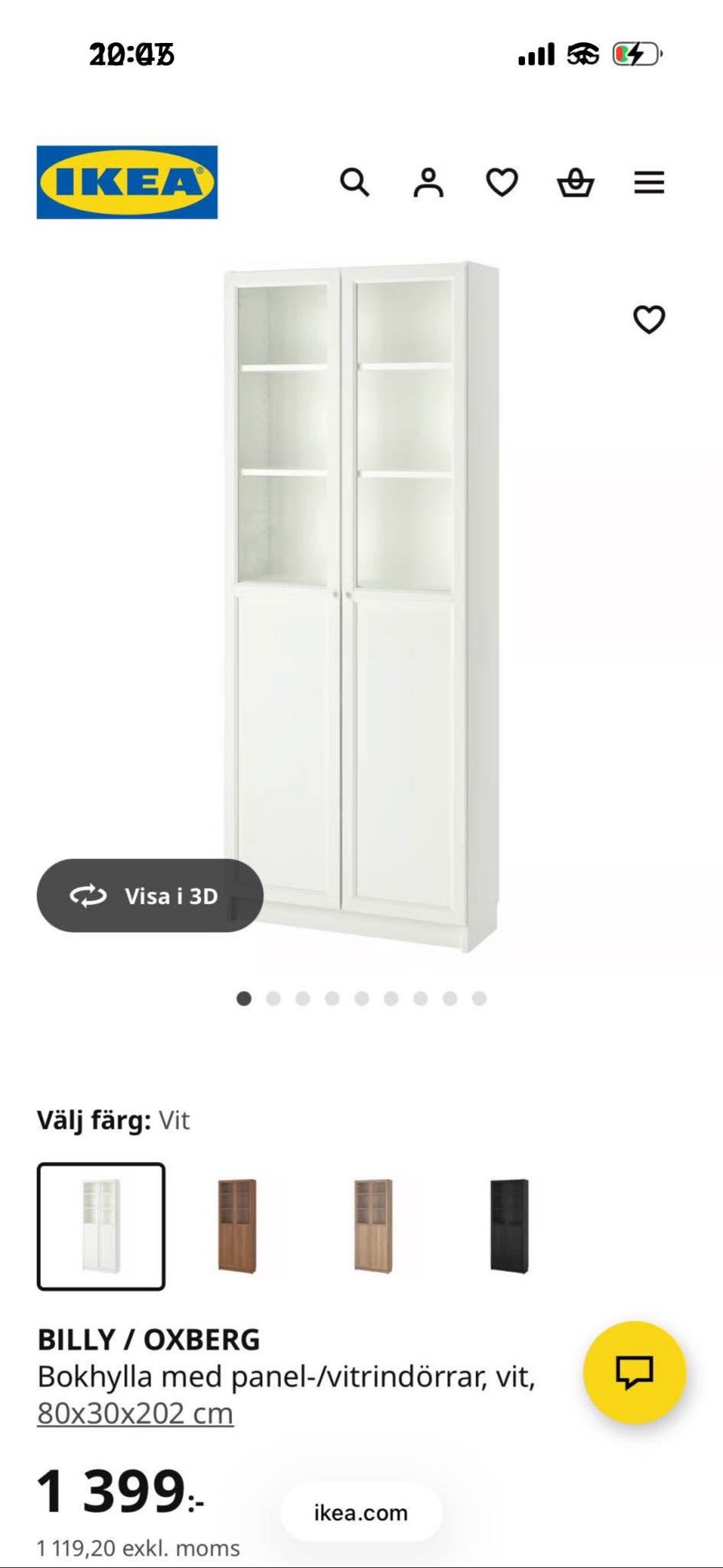Screen dimensions: 723x1568
Task: Click the IKEA logo
Action: point(127,181)
